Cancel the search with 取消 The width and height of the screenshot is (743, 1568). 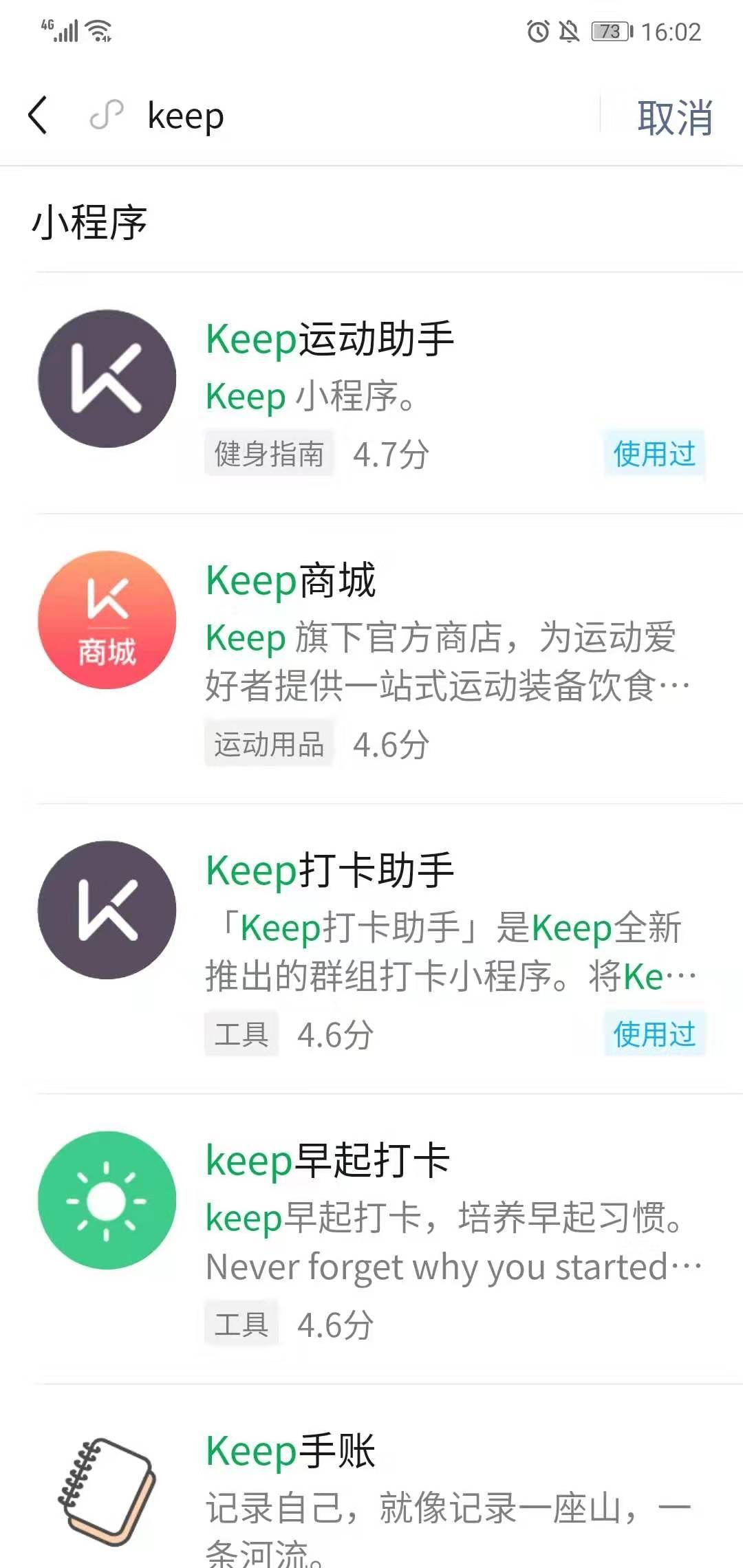click(x=674, y=117)
